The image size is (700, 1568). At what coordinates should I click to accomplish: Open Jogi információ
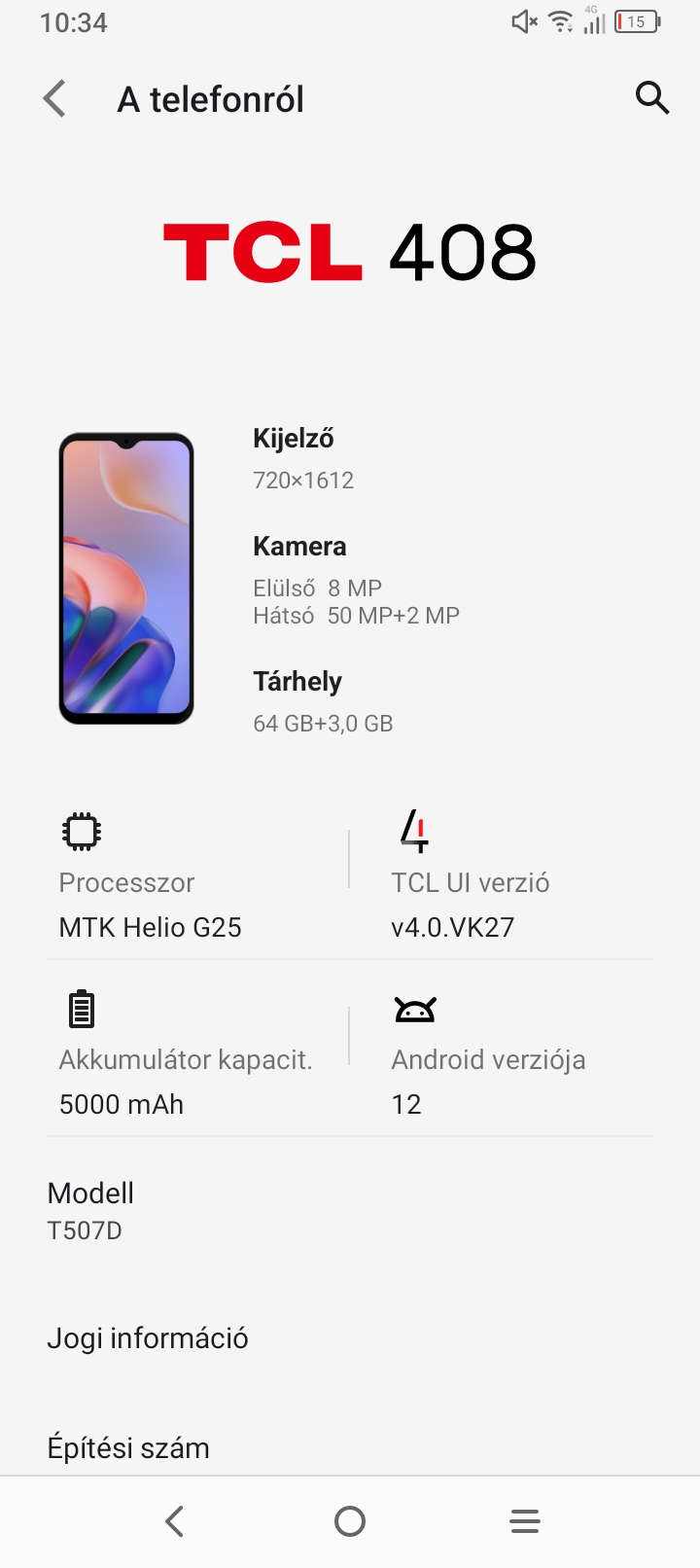click(350, 1338)
